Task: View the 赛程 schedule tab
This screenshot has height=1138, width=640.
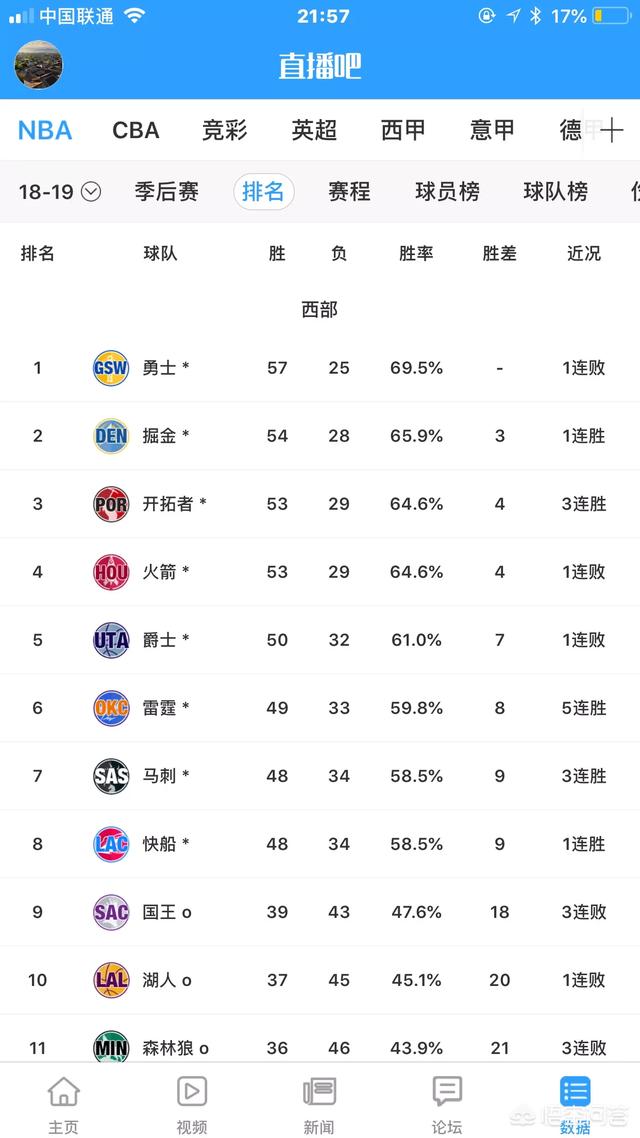Action: click(349, 192)
